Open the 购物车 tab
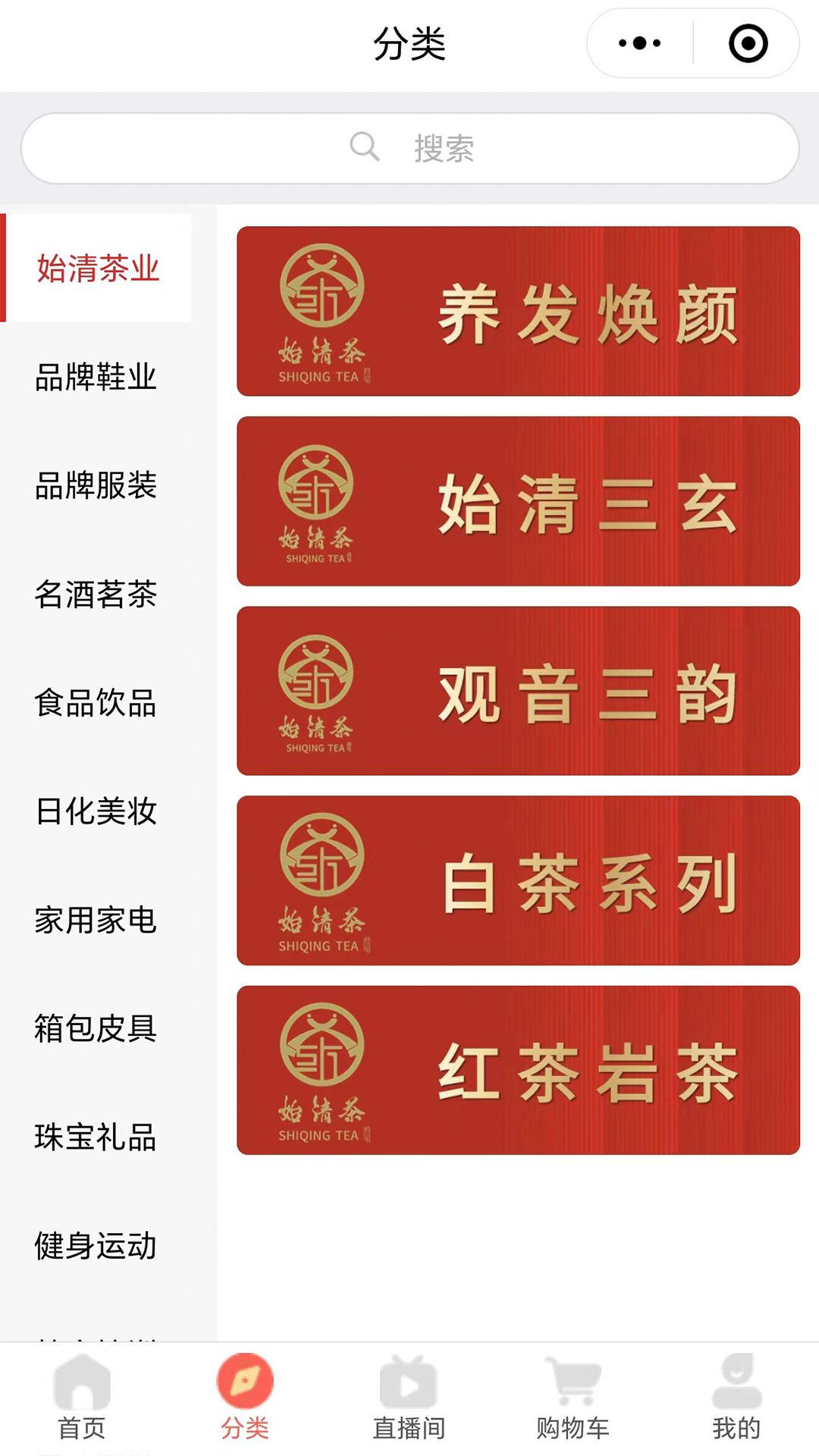Screen dimensions: 819x1456 573,1398
